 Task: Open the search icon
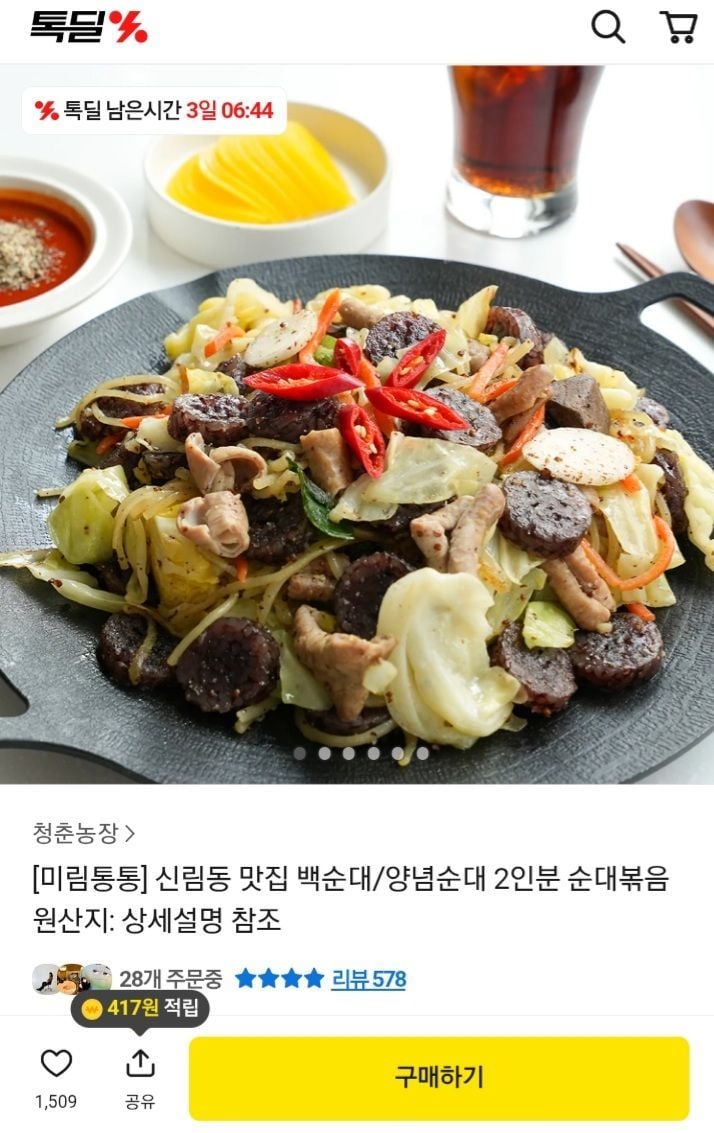607,27
